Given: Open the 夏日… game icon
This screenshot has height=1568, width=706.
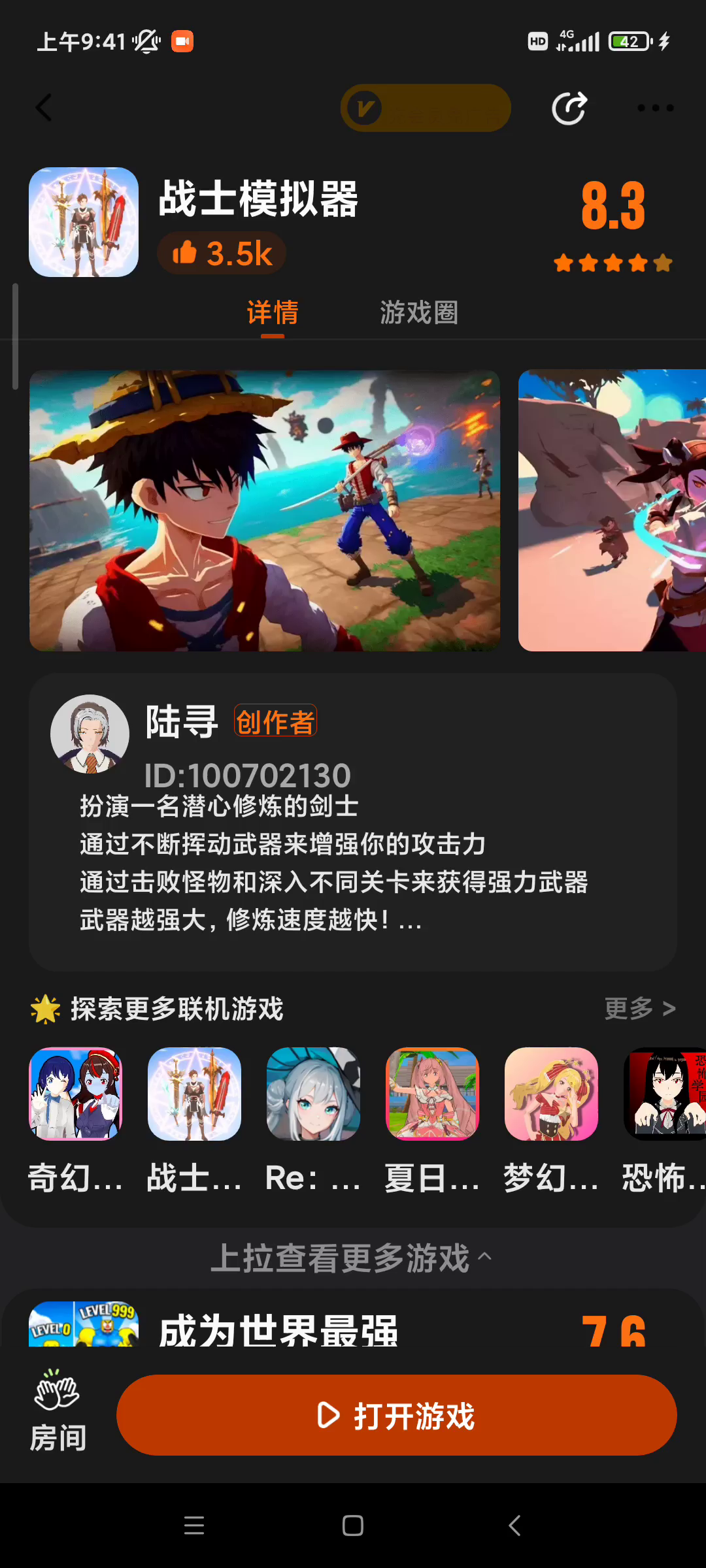Looking at the screenshot, I should [432, 1094].
